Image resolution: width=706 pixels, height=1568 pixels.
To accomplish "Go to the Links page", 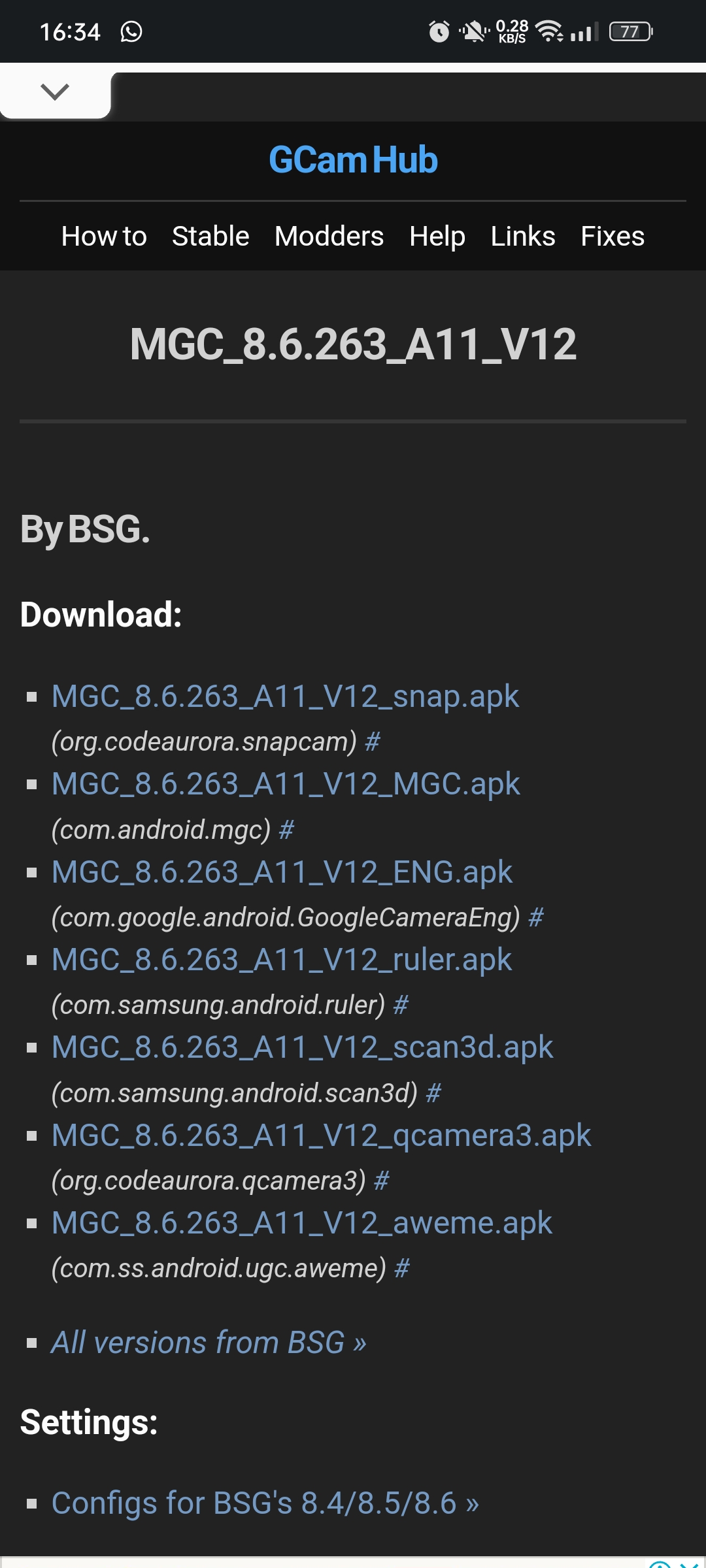I will click(523, 236).
